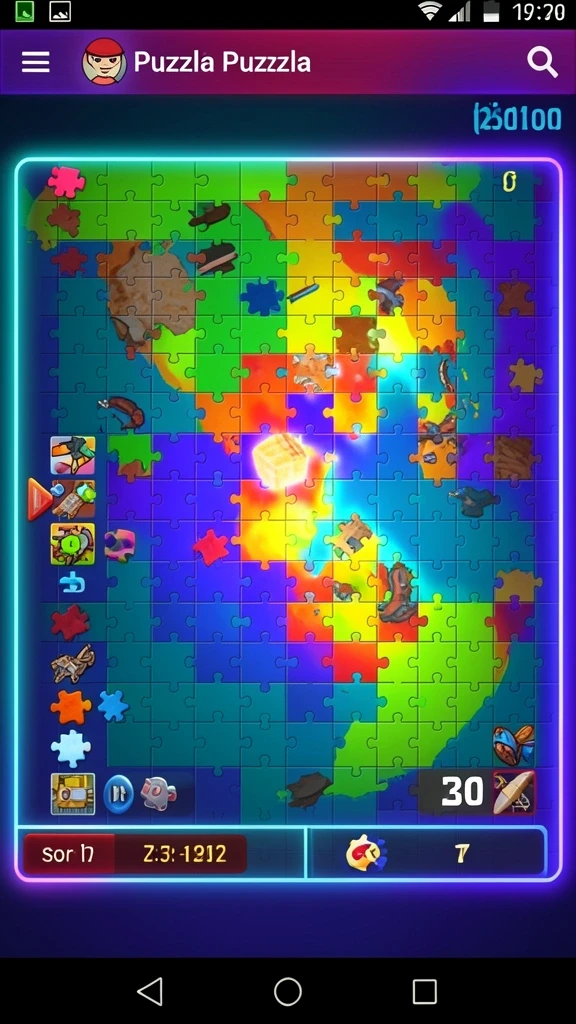Viewport: 576px width, 1024px height.
Task: Go to the system home screen
Action: pos(287,992)
